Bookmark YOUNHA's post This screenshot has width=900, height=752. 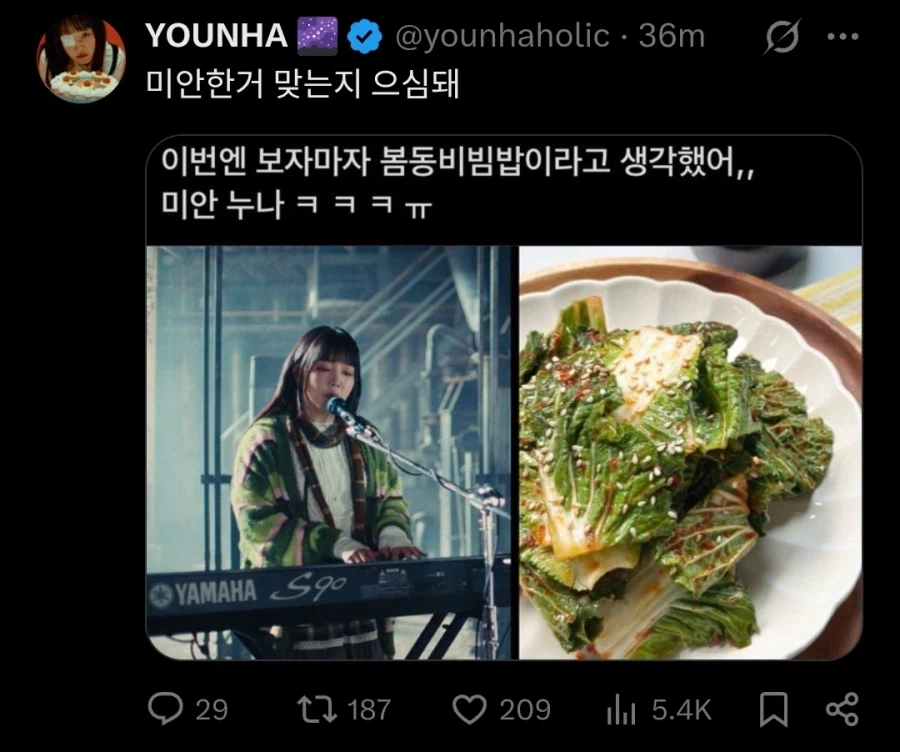pos(773,710)
